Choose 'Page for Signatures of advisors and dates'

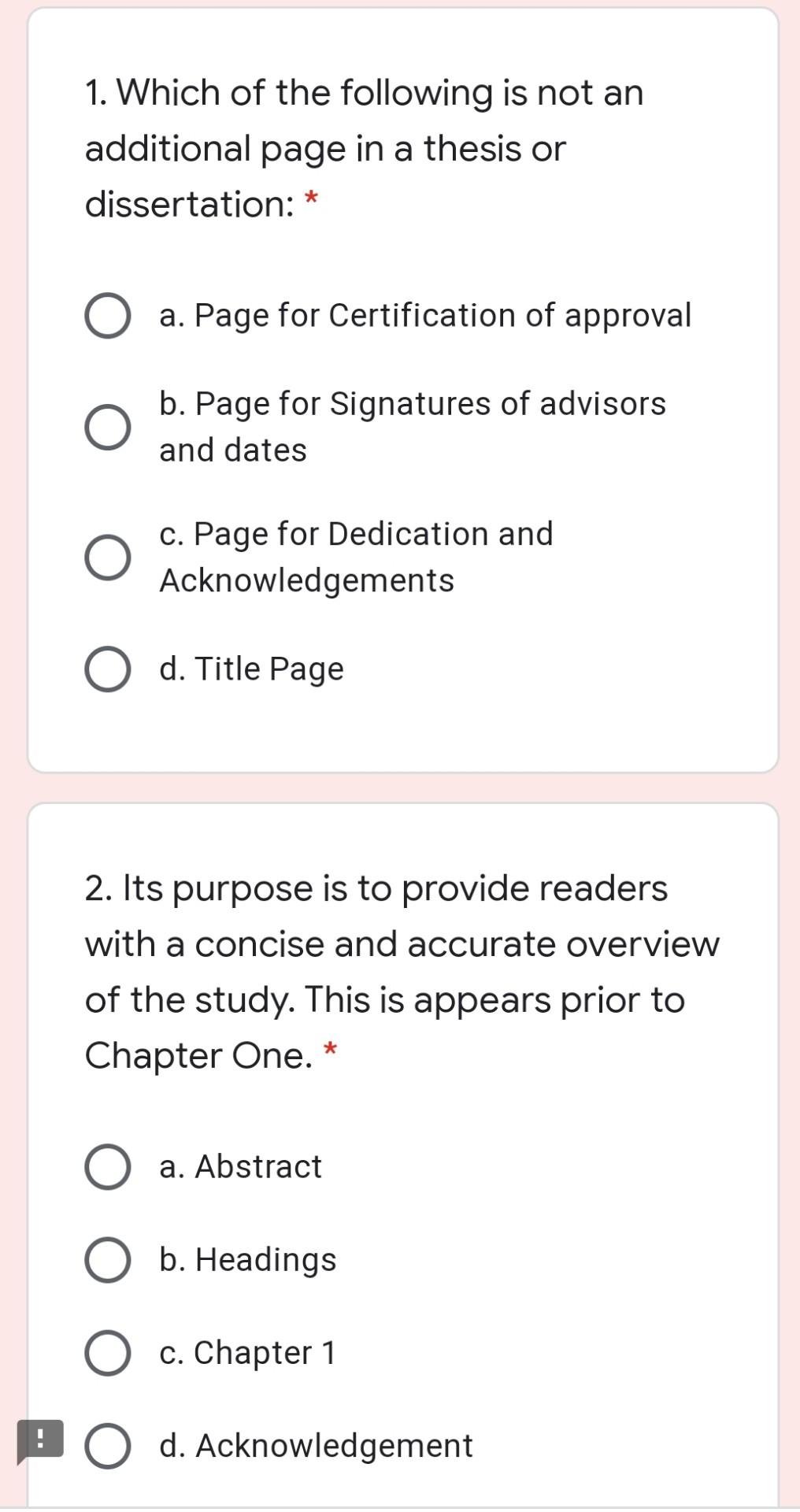[108, 428]
